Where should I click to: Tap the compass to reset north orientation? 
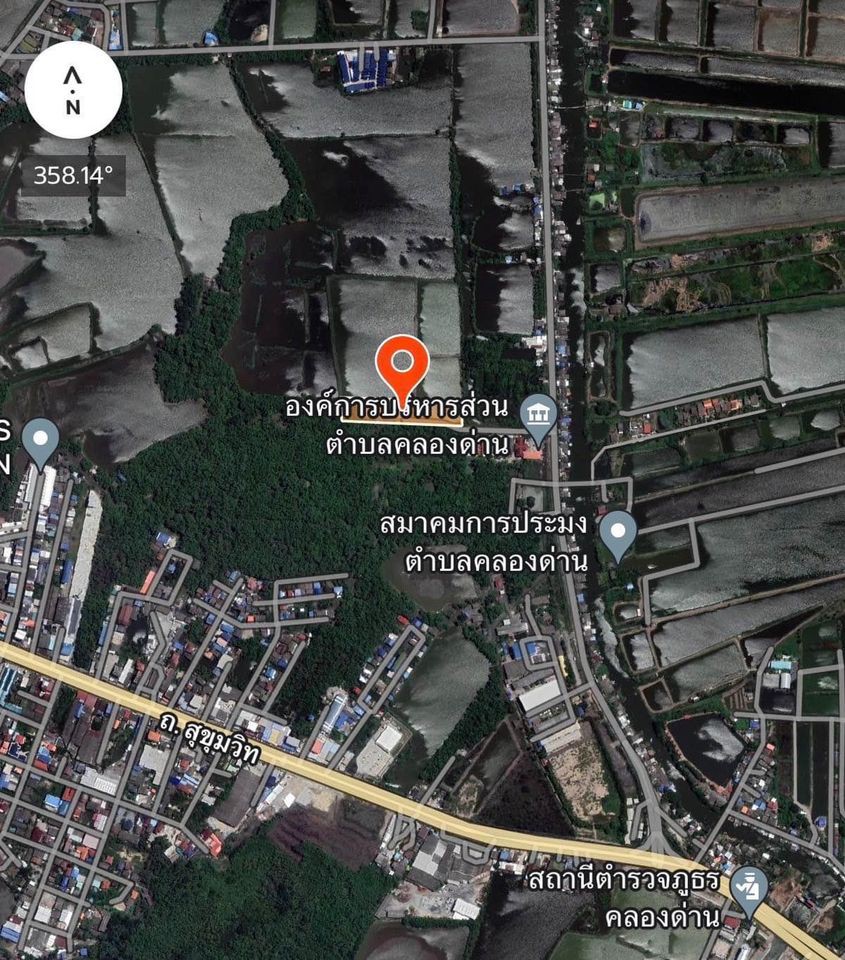click(x=73, y=90)
